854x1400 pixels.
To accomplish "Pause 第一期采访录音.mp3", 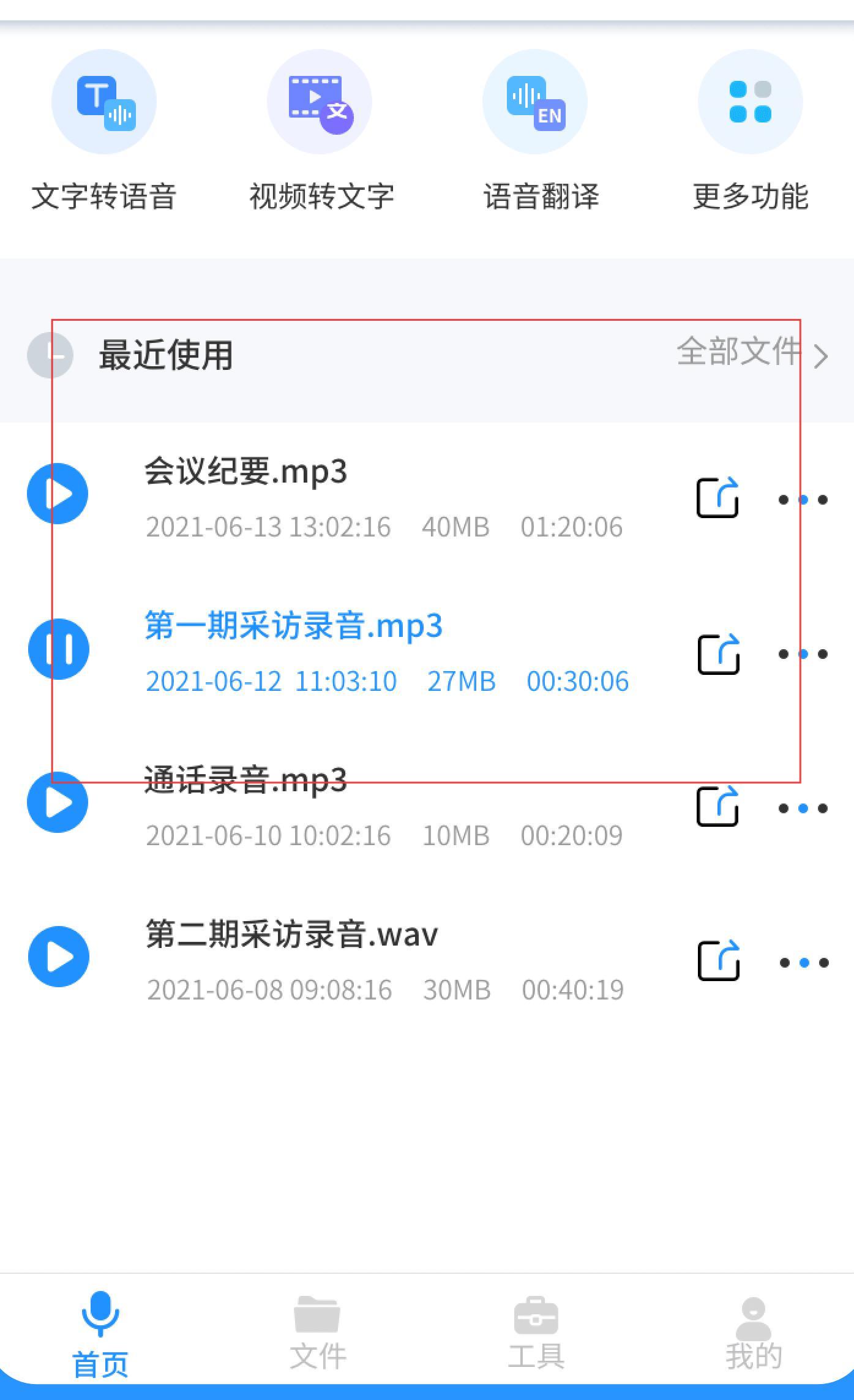I will [59, 649].
